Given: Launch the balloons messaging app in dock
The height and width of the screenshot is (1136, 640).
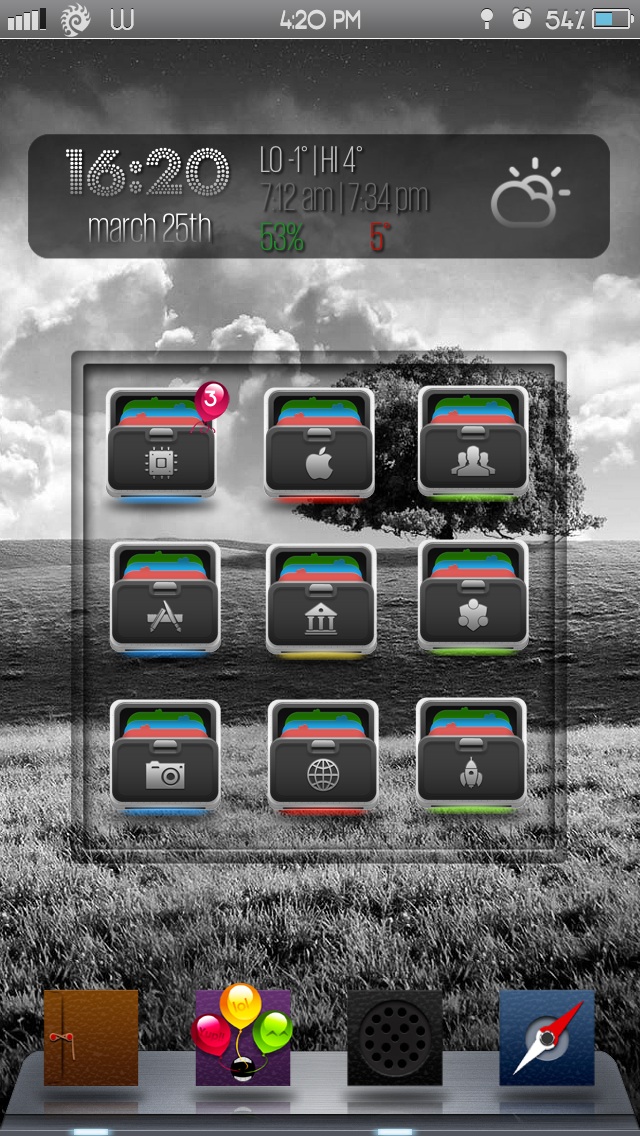Looking at the screenshot, I should click(243, 1035).
